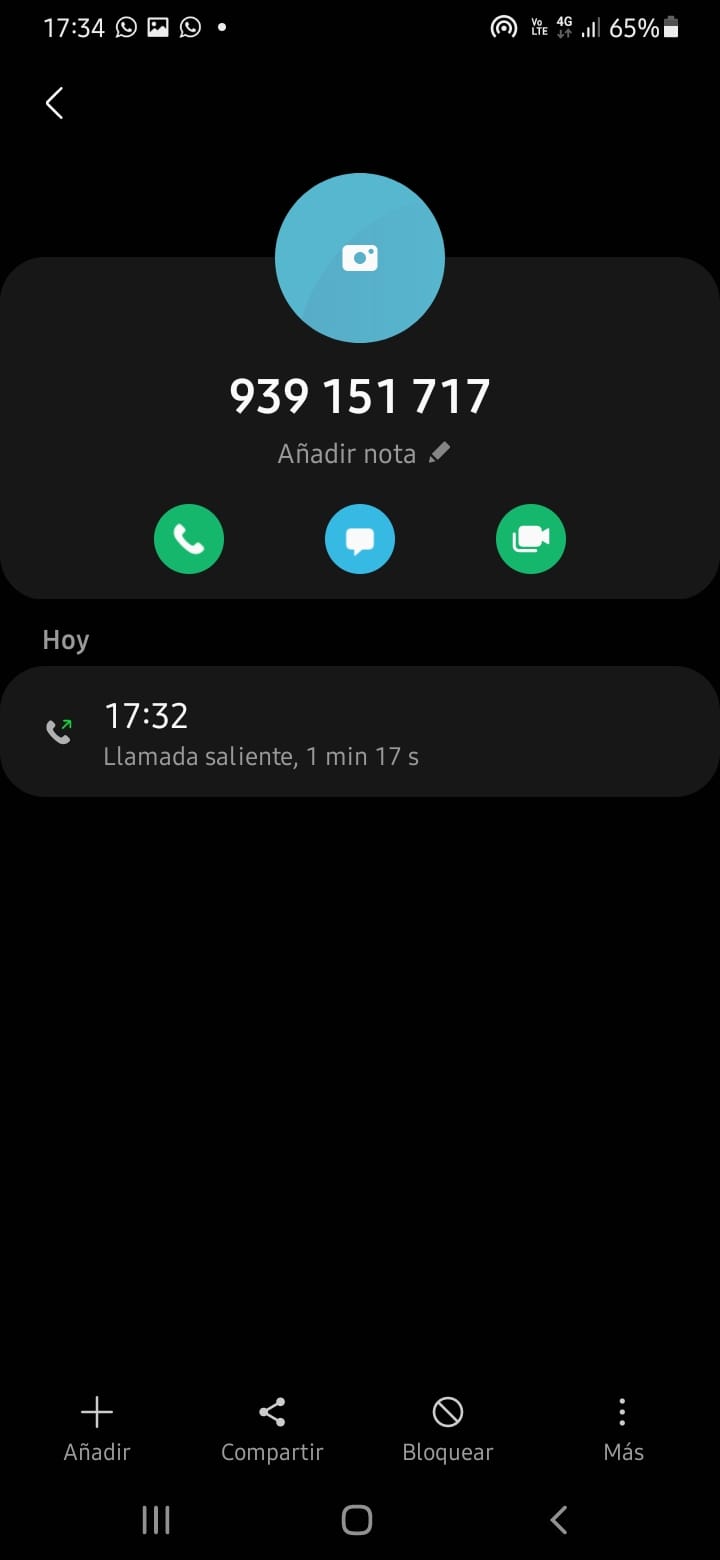The height and width of the screenshot is (1560, 720).
Task: Block this number with Bloquear
Action: pos(447,1430)
